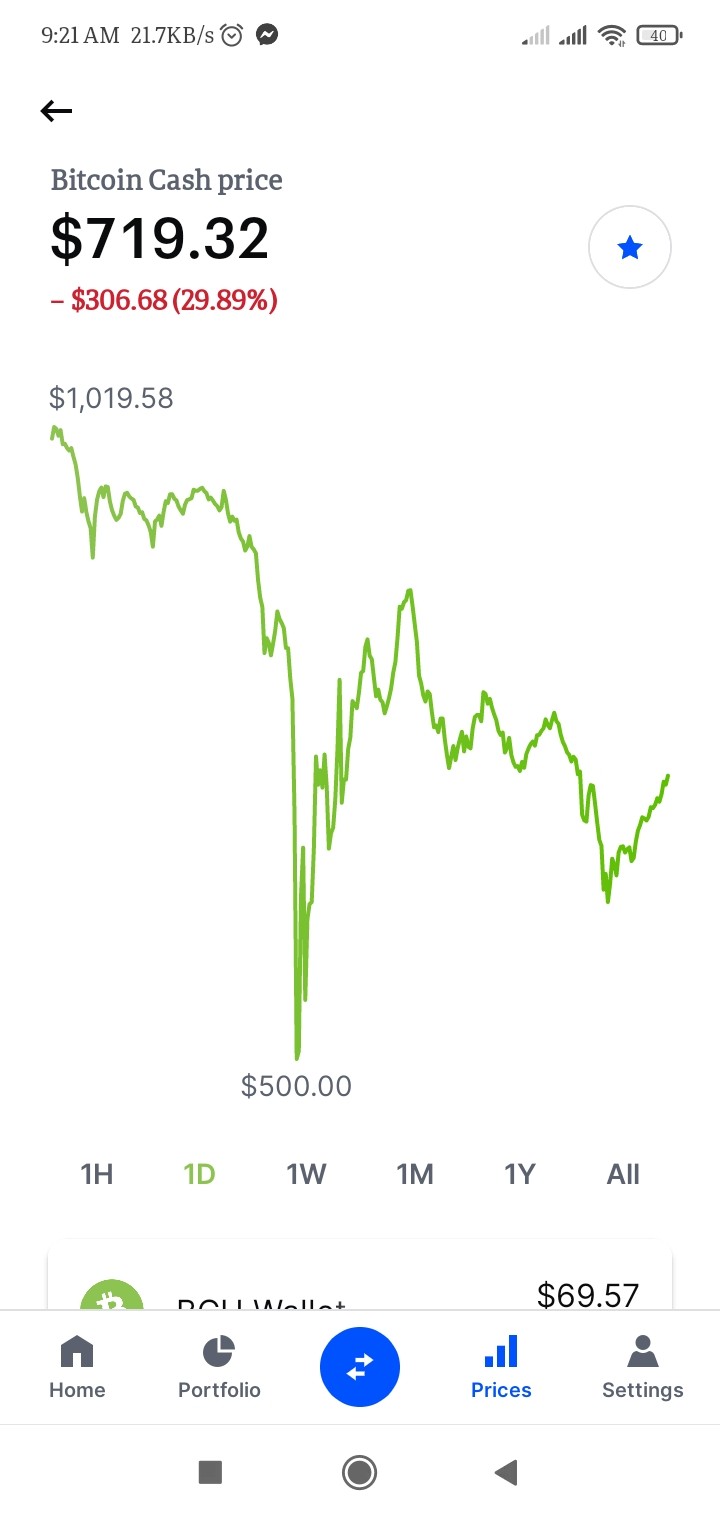Open the Settings tab
The height and width of the screenshot is (1520, 720).
coord(643,1367)
